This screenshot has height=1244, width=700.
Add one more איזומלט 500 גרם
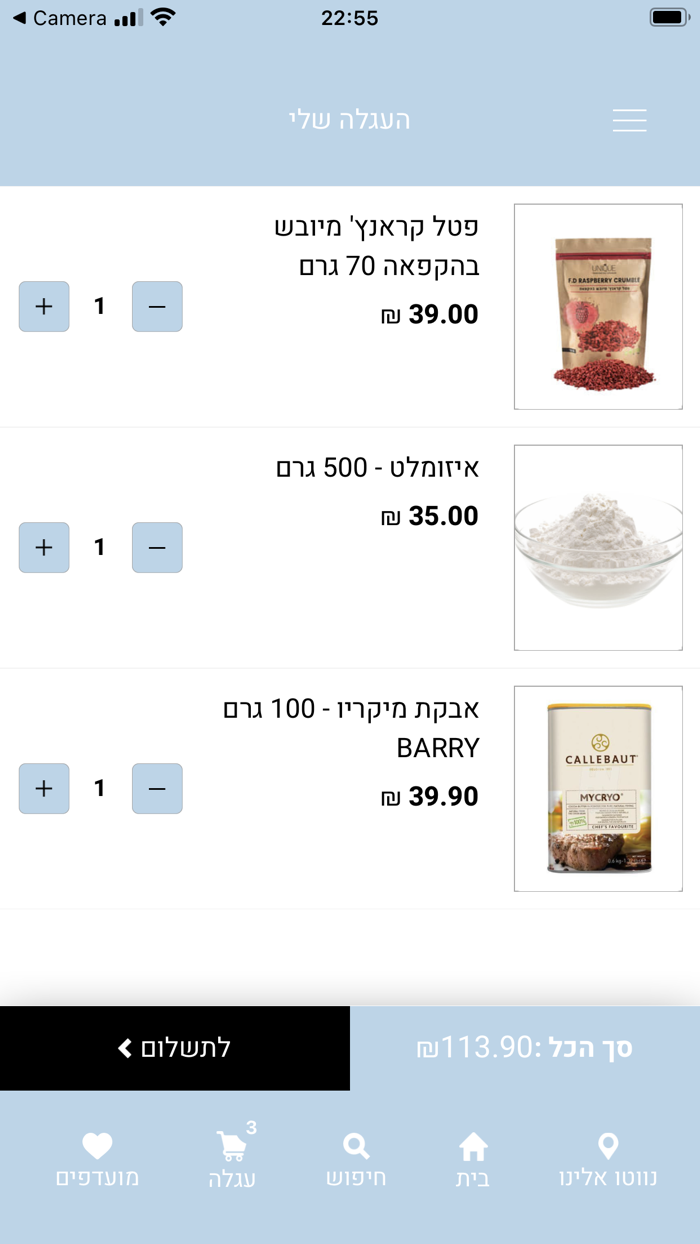pyautogui.click(x=44, y=547)
